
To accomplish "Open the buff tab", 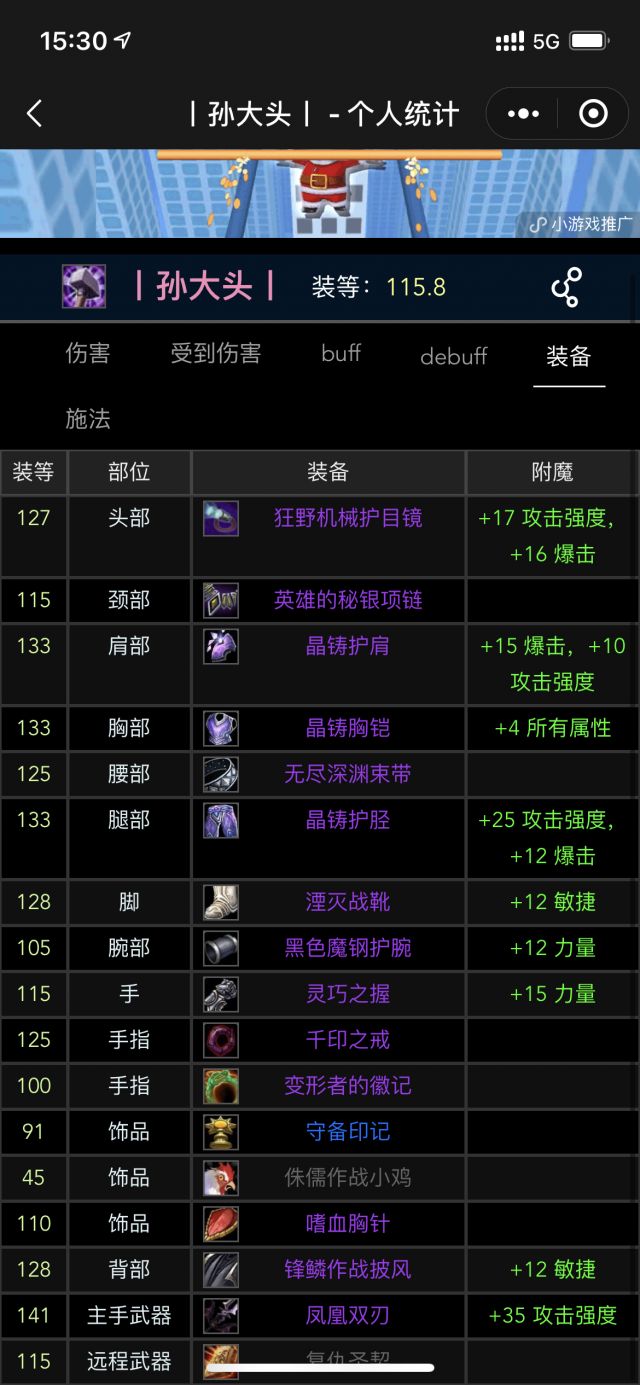I will coord(341,354).
